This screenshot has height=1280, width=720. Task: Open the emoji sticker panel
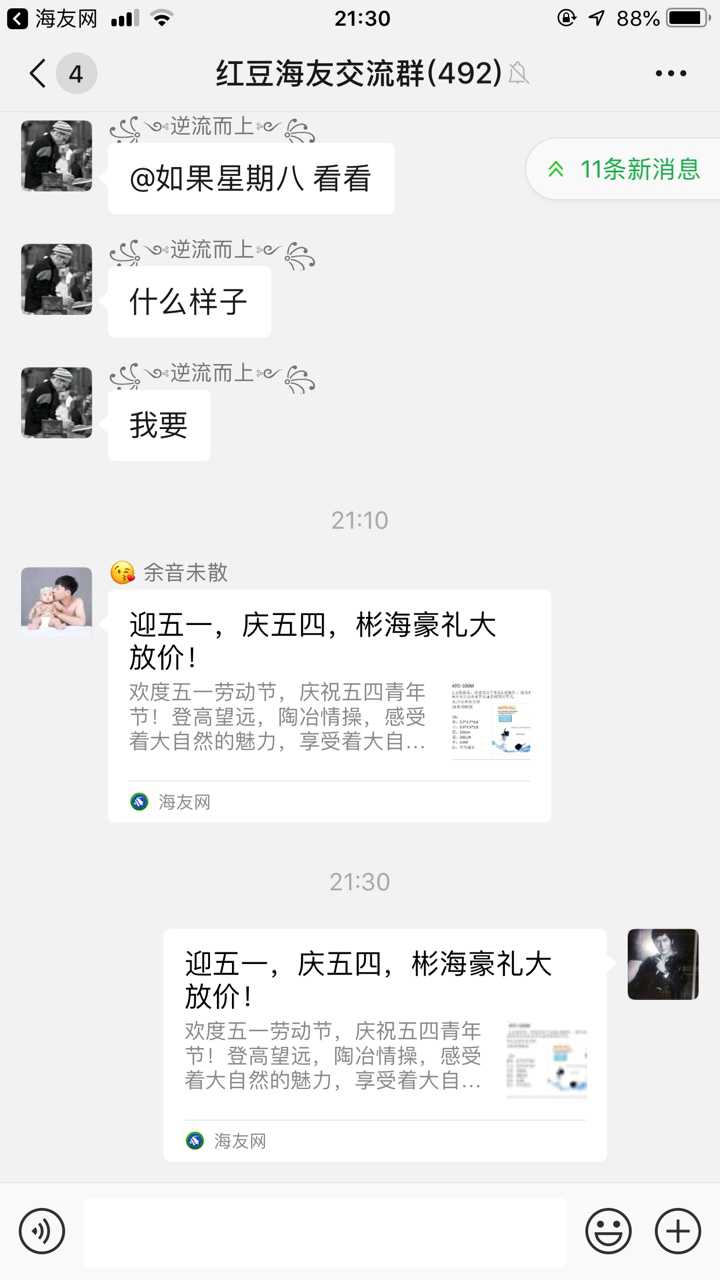coord(608,1230)
